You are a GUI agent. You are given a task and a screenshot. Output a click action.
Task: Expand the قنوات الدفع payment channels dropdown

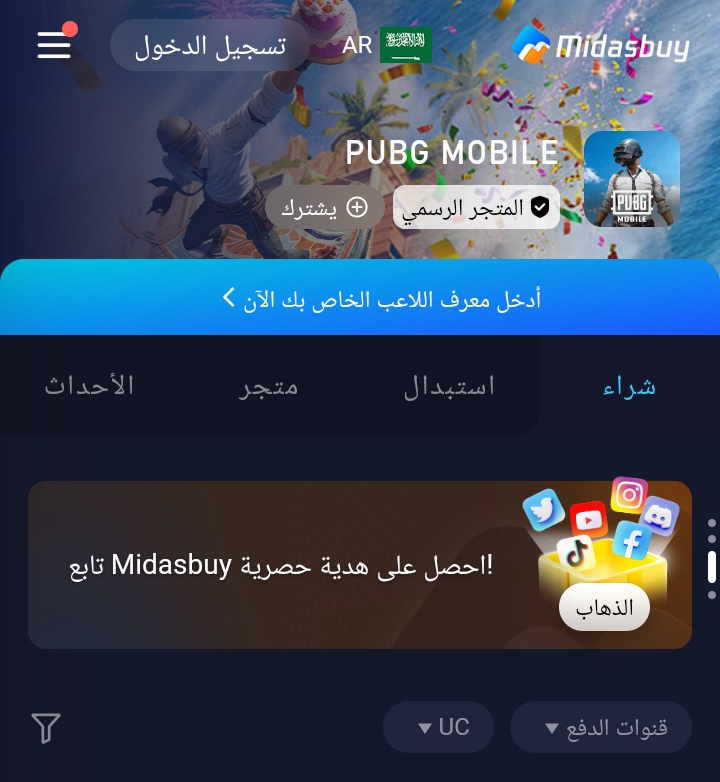(x=601, y=727)
